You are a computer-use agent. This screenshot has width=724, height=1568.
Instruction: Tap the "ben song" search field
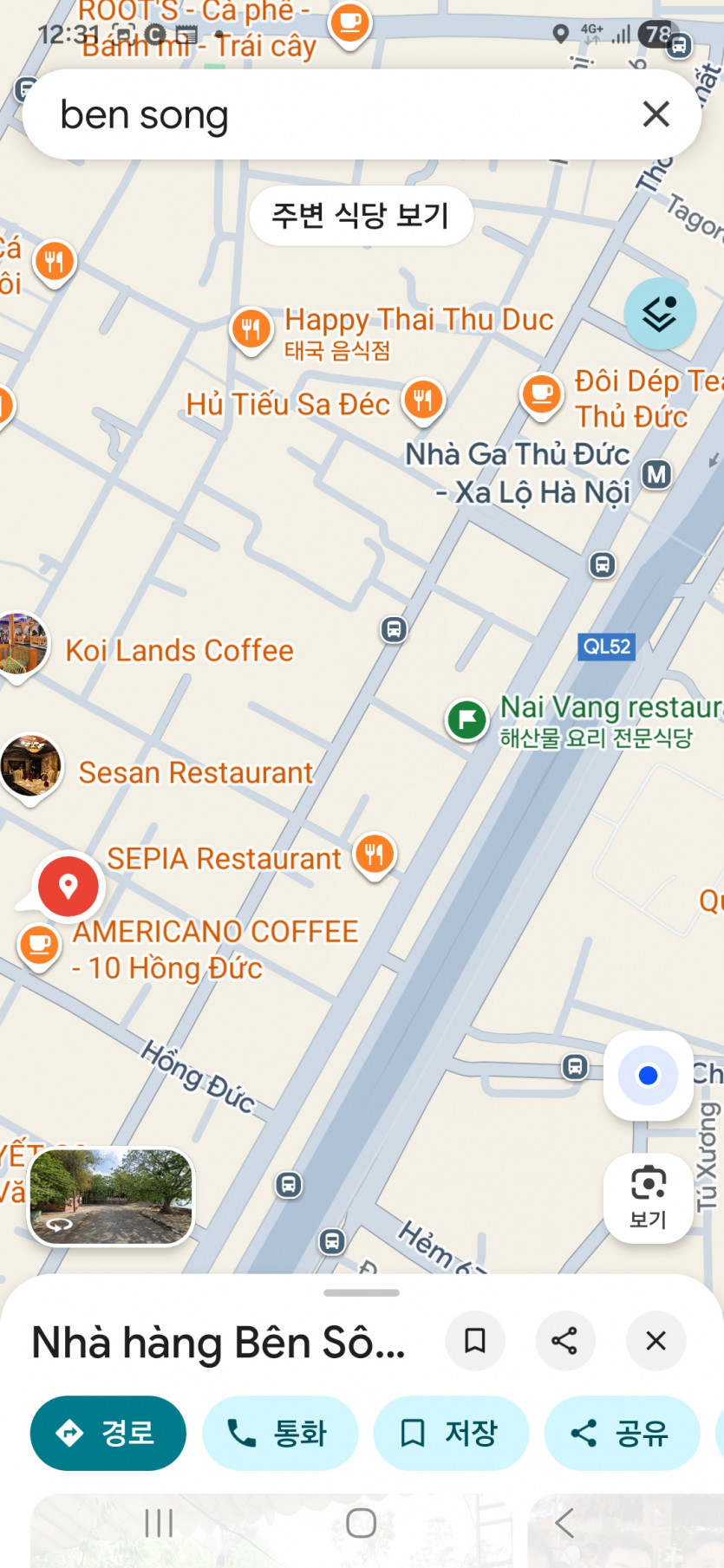click(x=329, y=114)
